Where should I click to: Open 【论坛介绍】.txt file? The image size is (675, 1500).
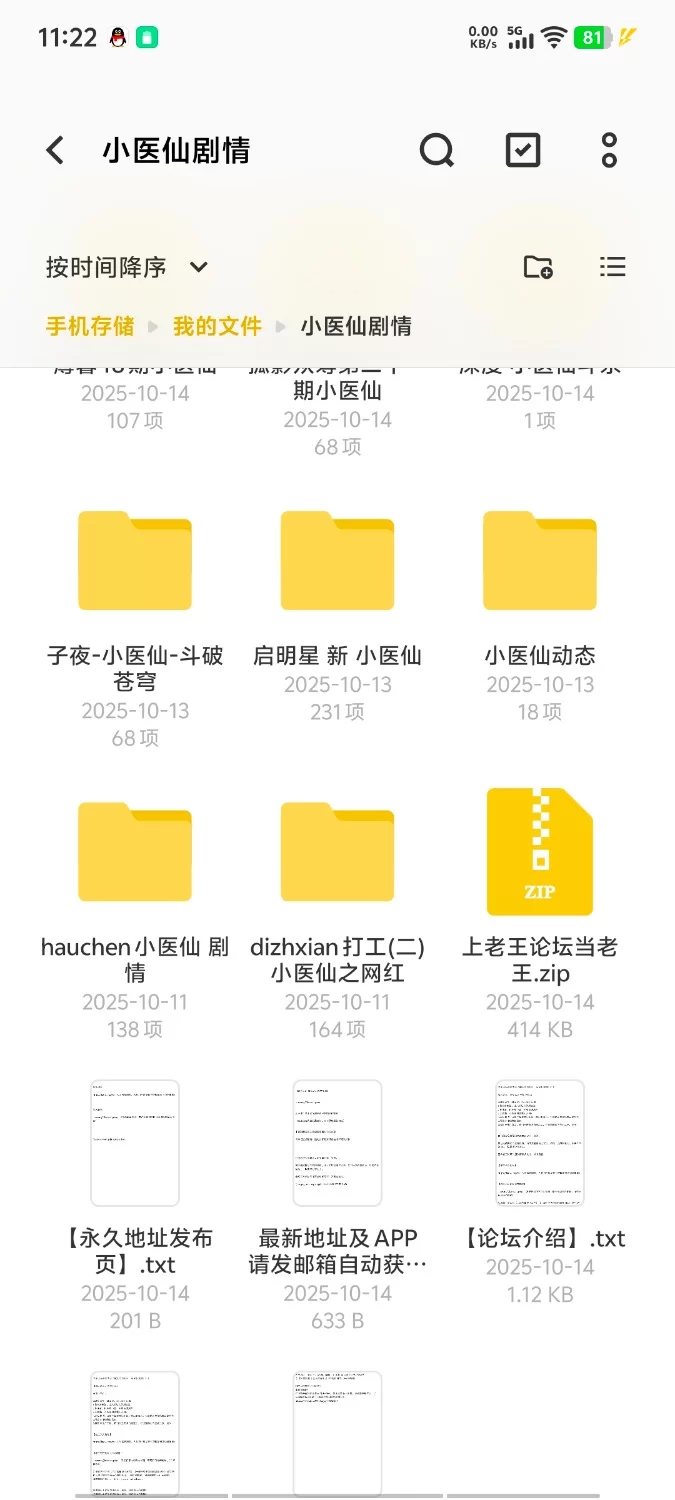point(540,1143)
